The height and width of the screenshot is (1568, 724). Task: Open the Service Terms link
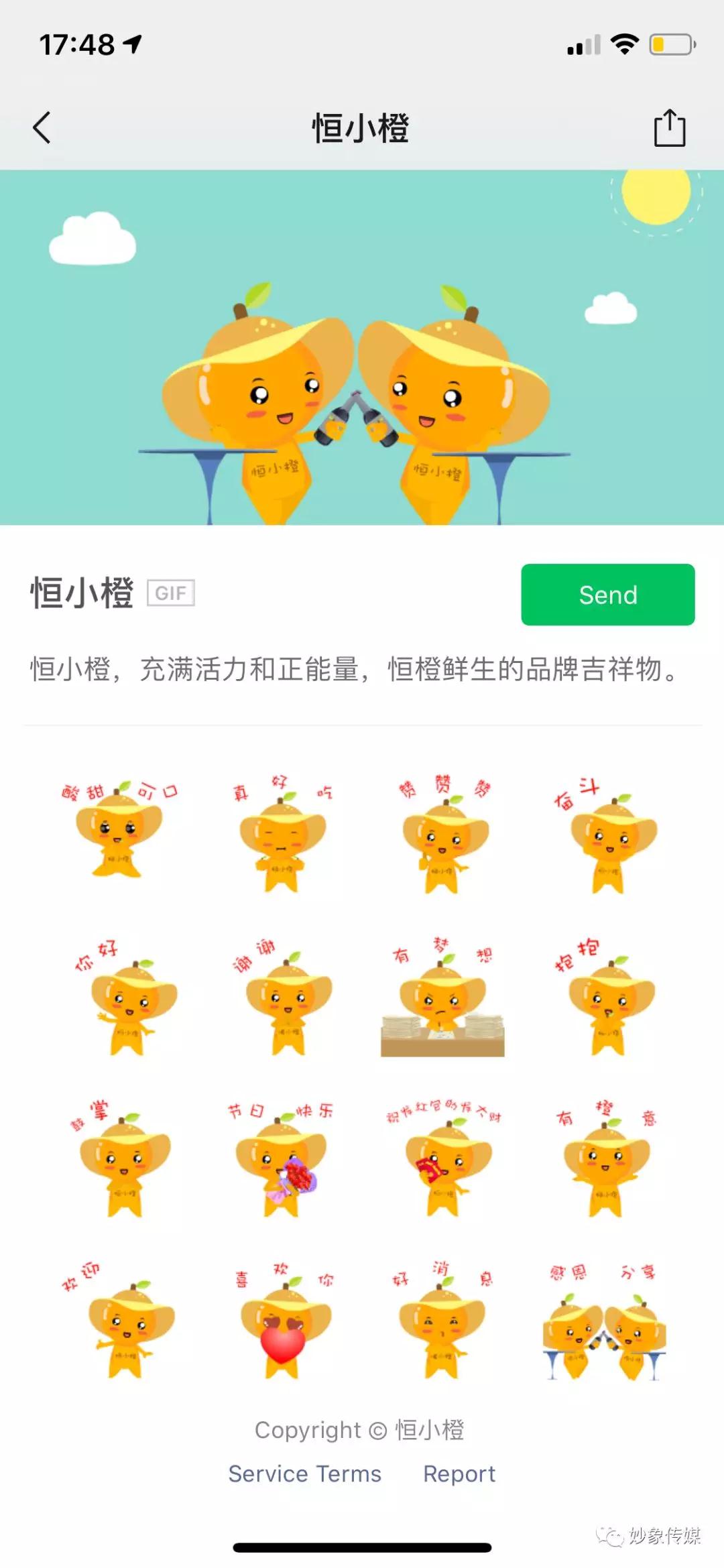coord(304,1473)
